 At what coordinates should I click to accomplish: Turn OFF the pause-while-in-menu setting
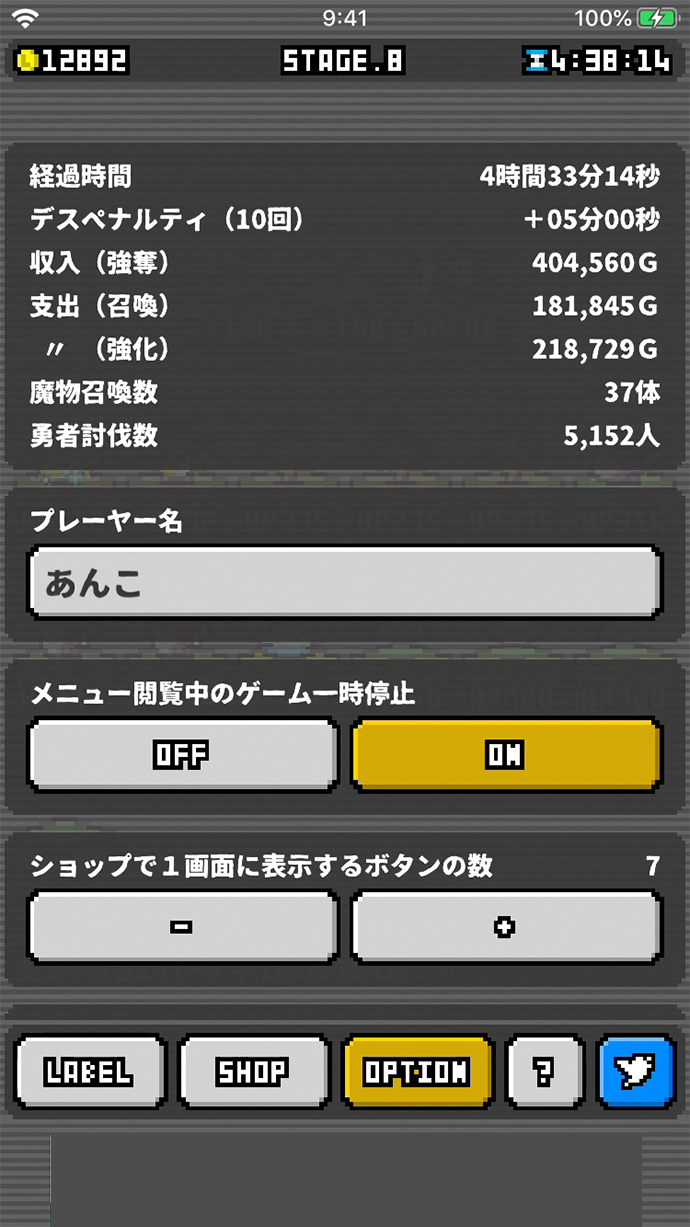tap(183, 755)
